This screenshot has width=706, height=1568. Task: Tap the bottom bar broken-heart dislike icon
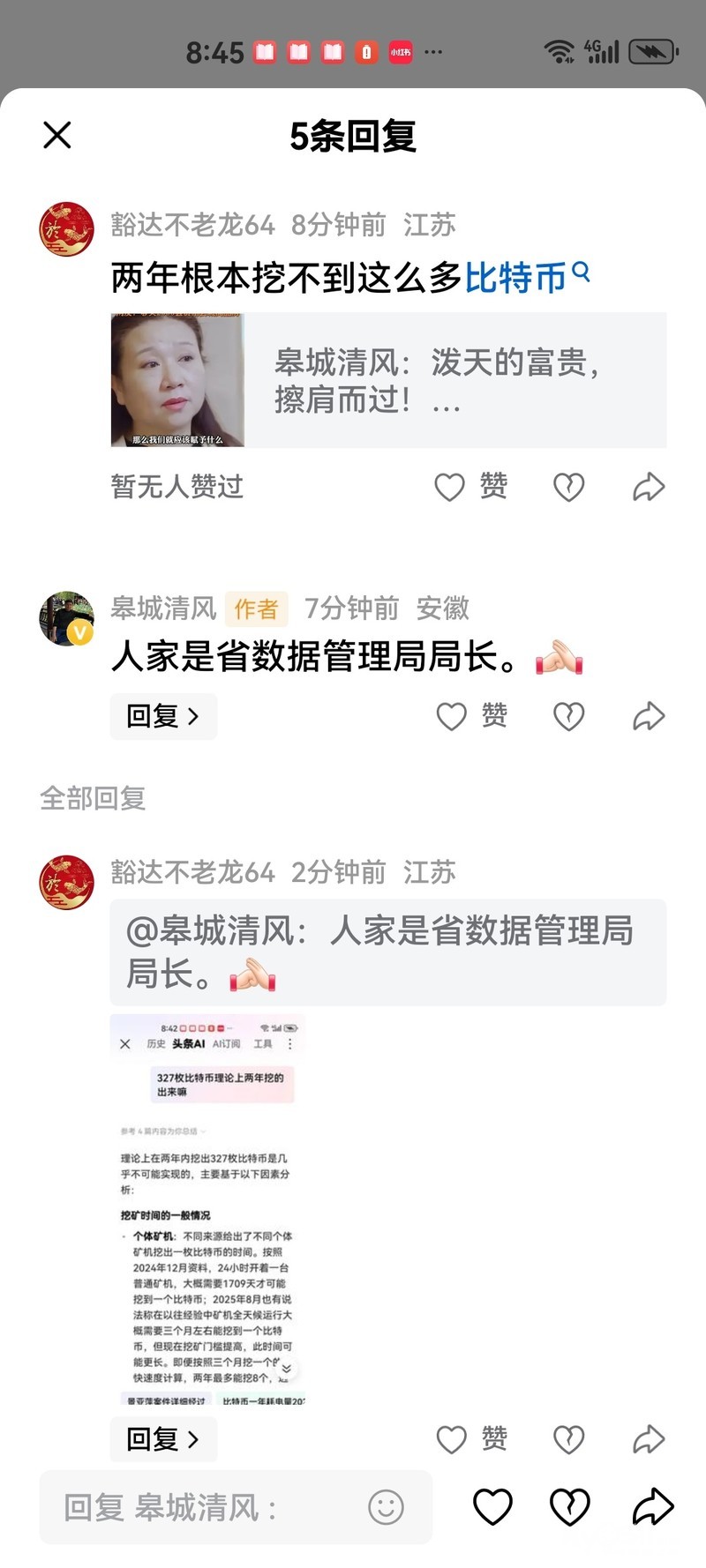(x=569, y=1507)
